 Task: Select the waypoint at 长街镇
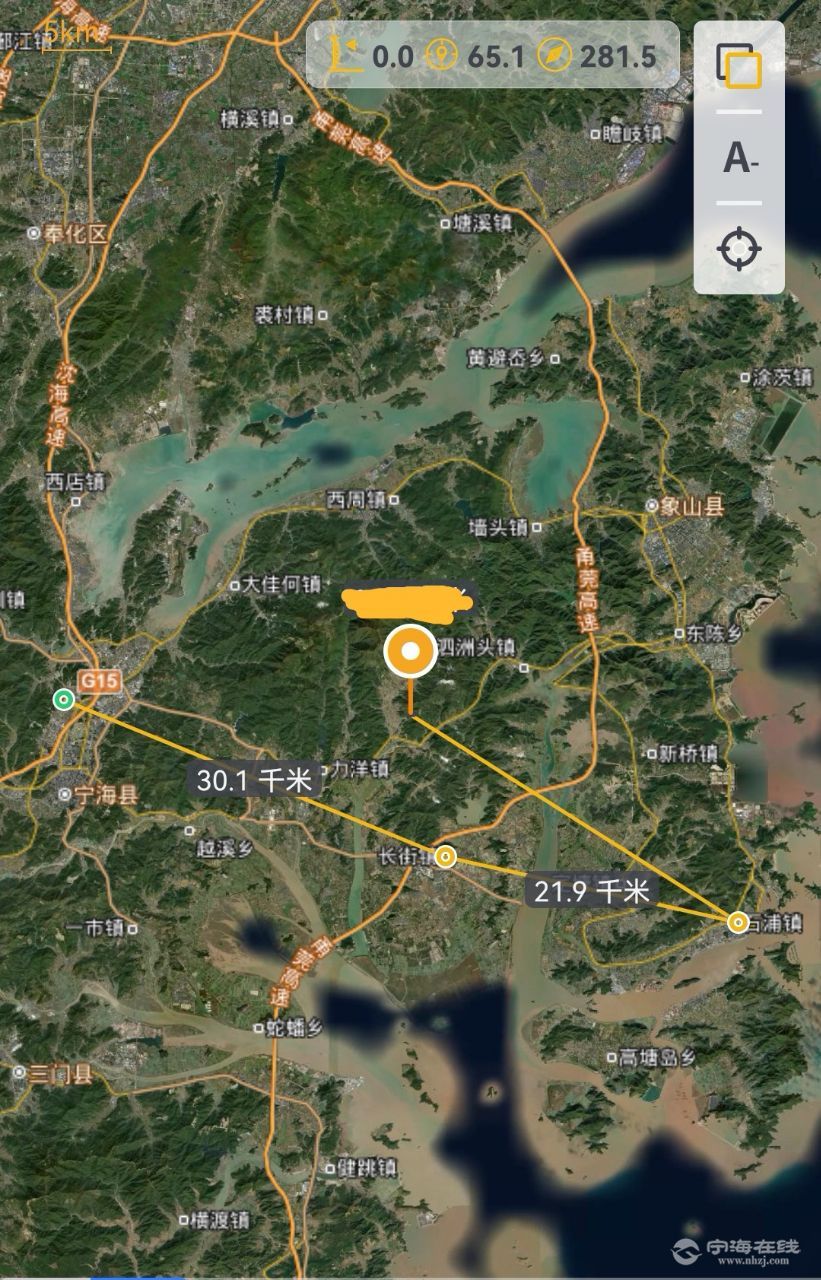click(x=446, y=857)
